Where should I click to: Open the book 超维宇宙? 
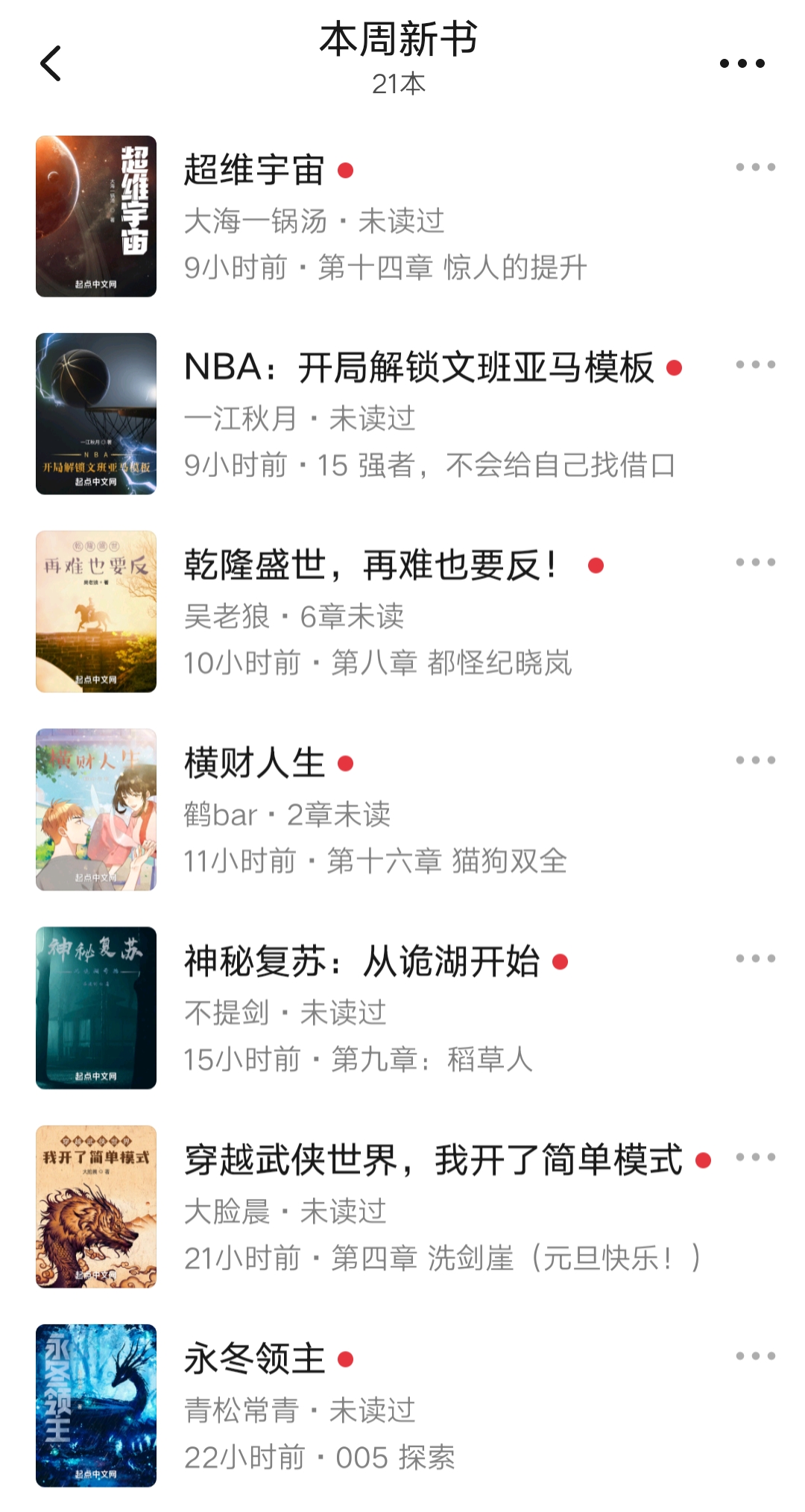click(253, 171)
